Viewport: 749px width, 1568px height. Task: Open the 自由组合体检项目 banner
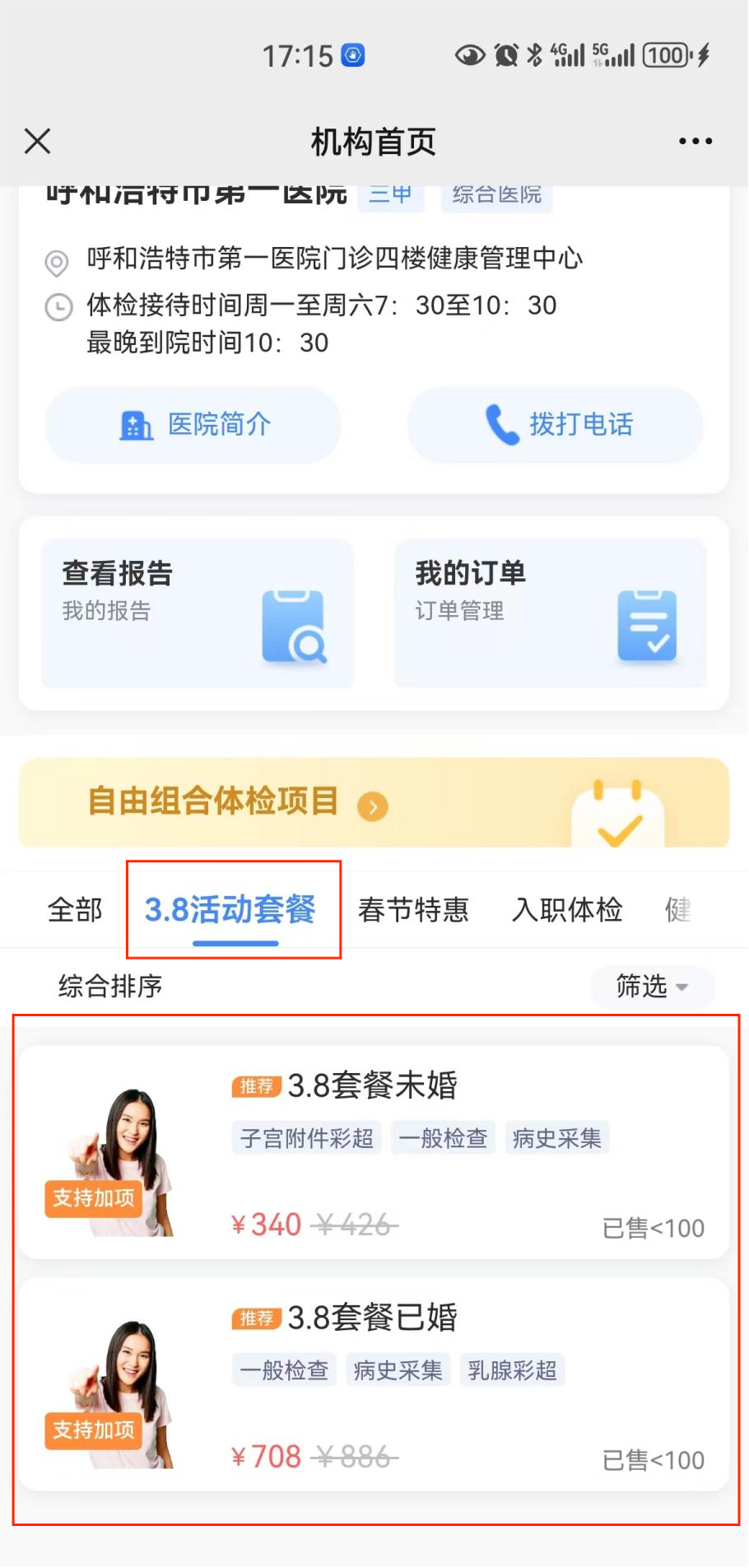point(374,802)
